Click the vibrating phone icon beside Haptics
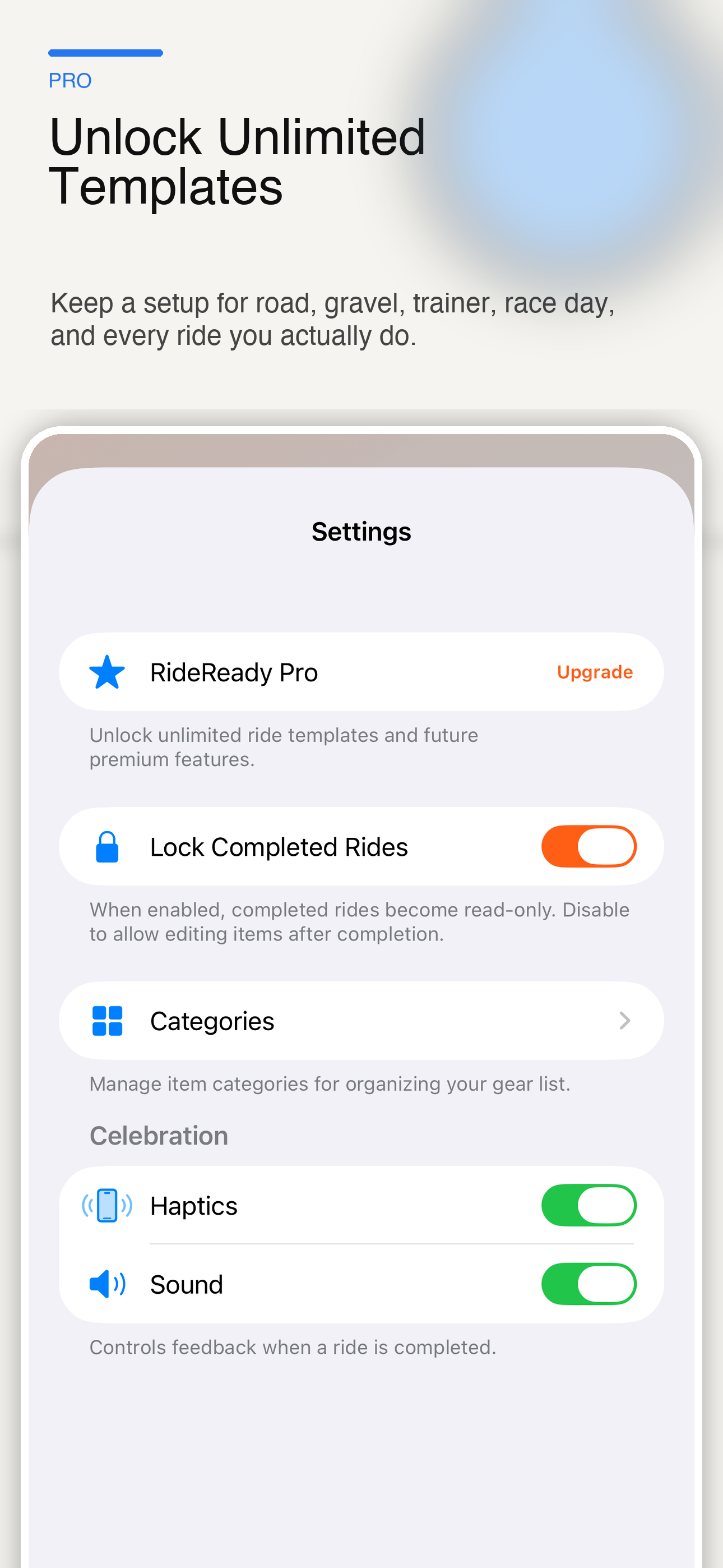723x1568 pixels. [106, 1205]
